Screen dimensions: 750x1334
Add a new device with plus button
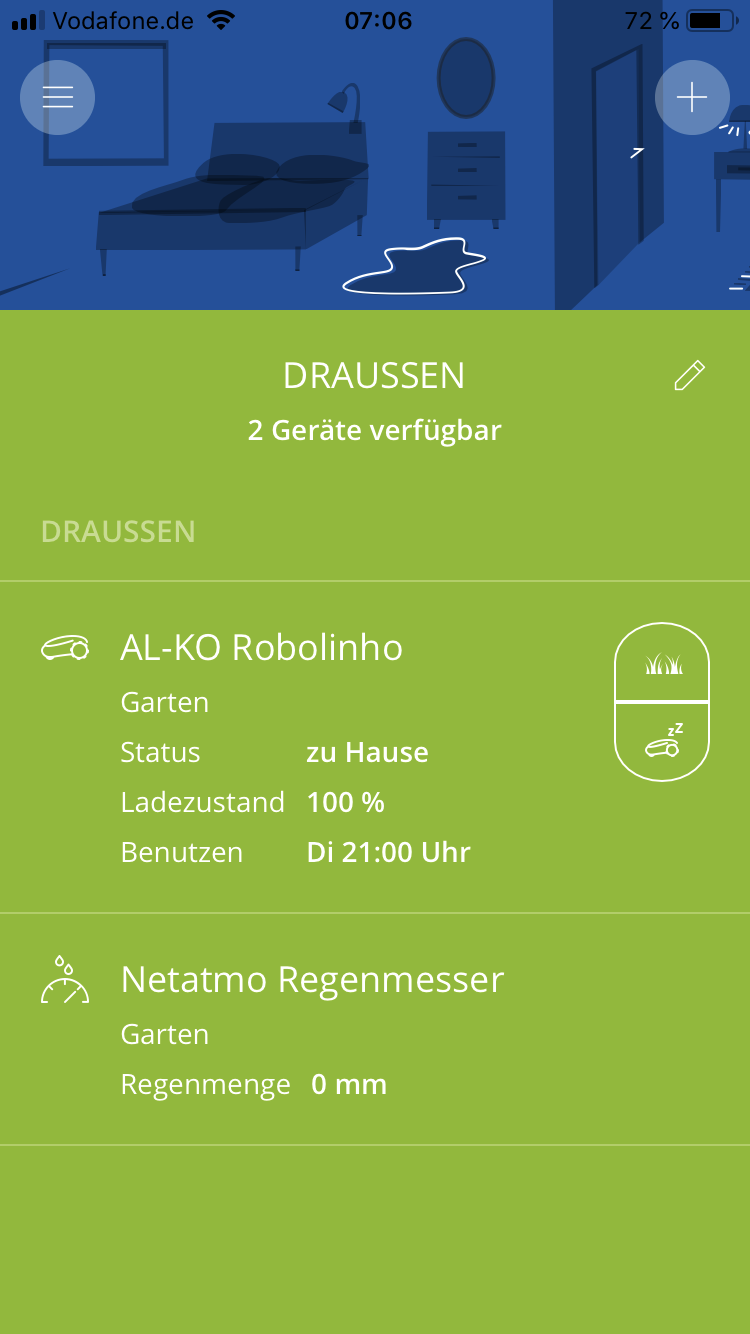pos(692,97)
